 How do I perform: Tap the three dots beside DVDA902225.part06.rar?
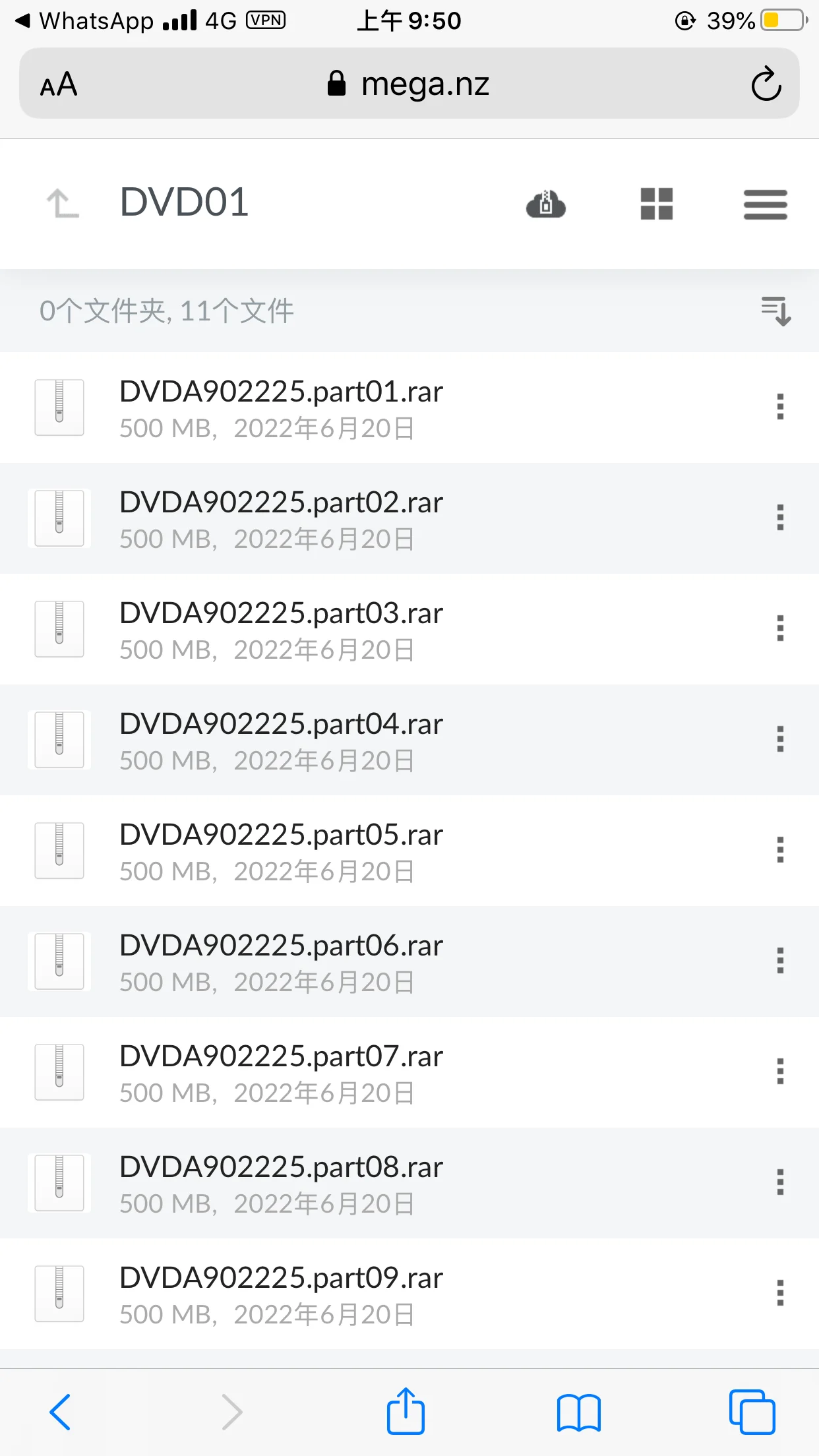780,961
